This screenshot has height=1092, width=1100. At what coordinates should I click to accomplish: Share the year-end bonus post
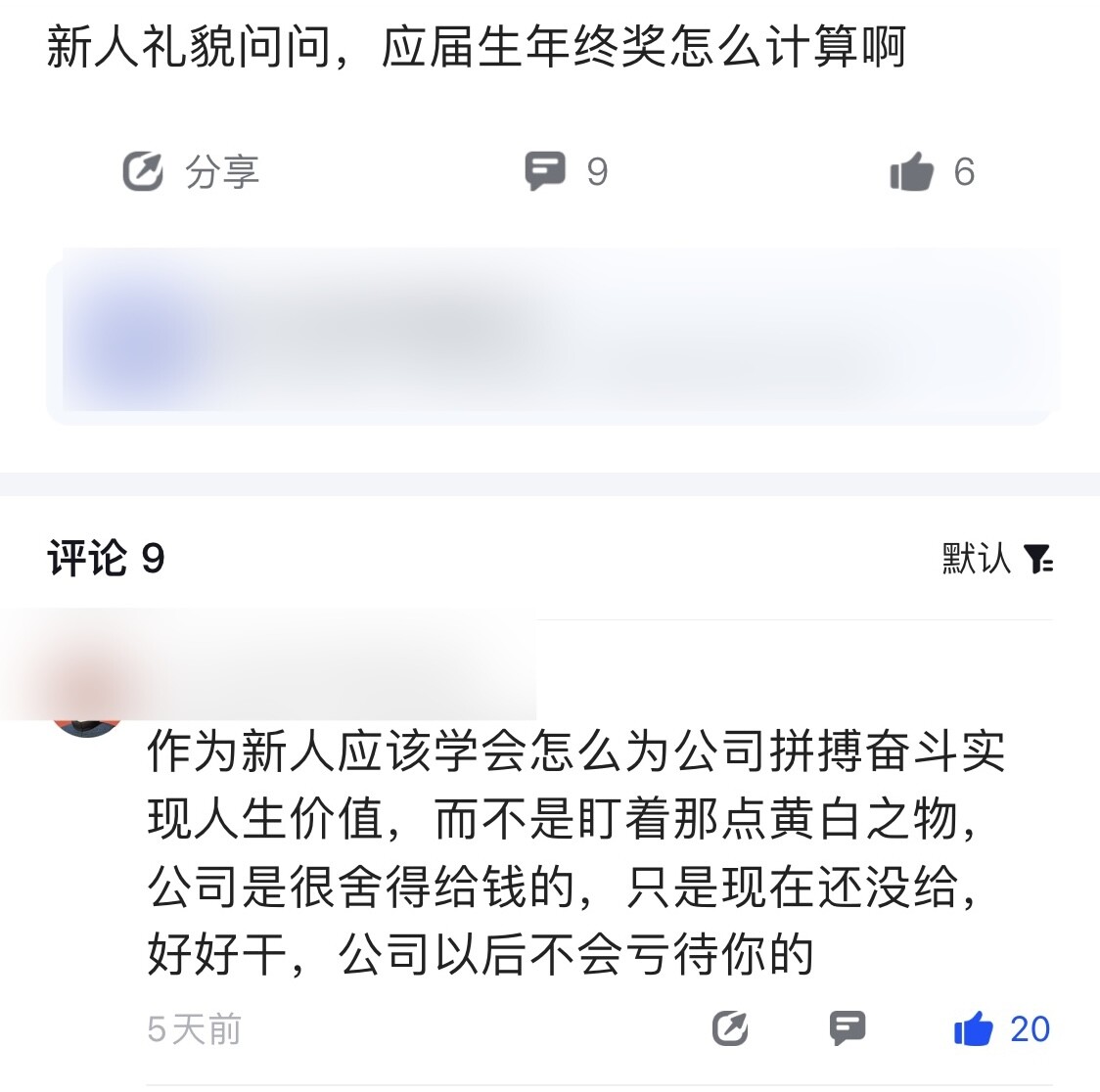[x=190, y=172]
